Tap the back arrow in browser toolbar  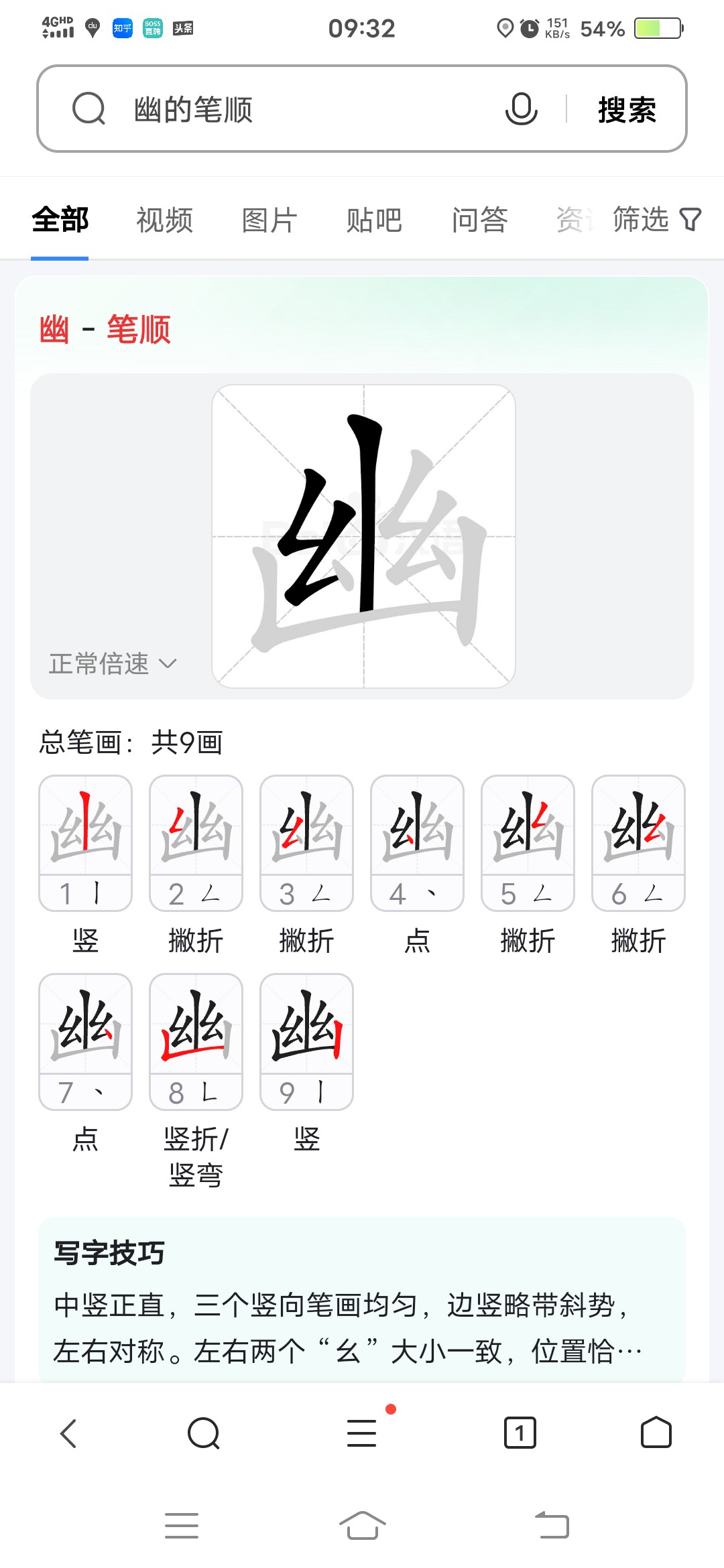(66, 1433)
